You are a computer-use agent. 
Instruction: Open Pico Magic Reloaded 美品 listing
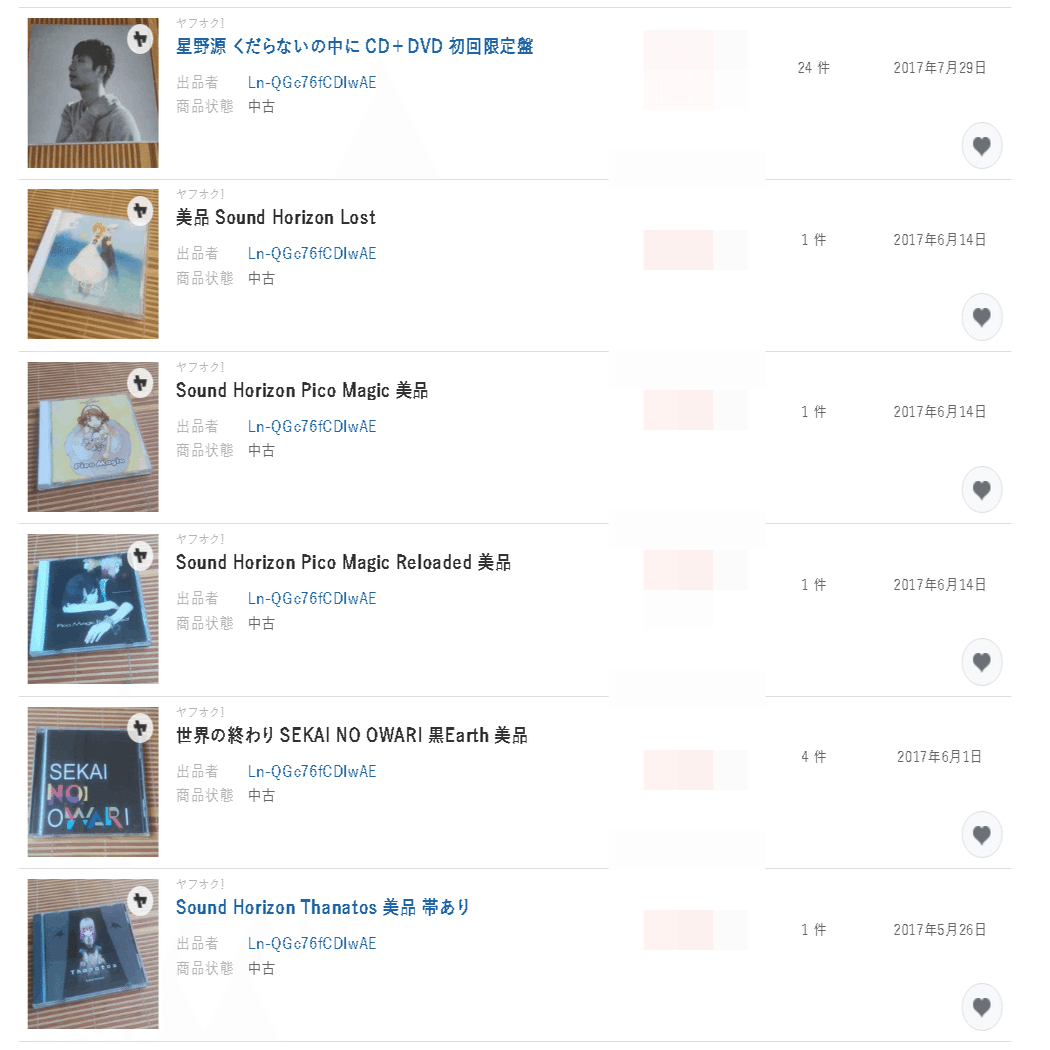[x=343, y=562]
